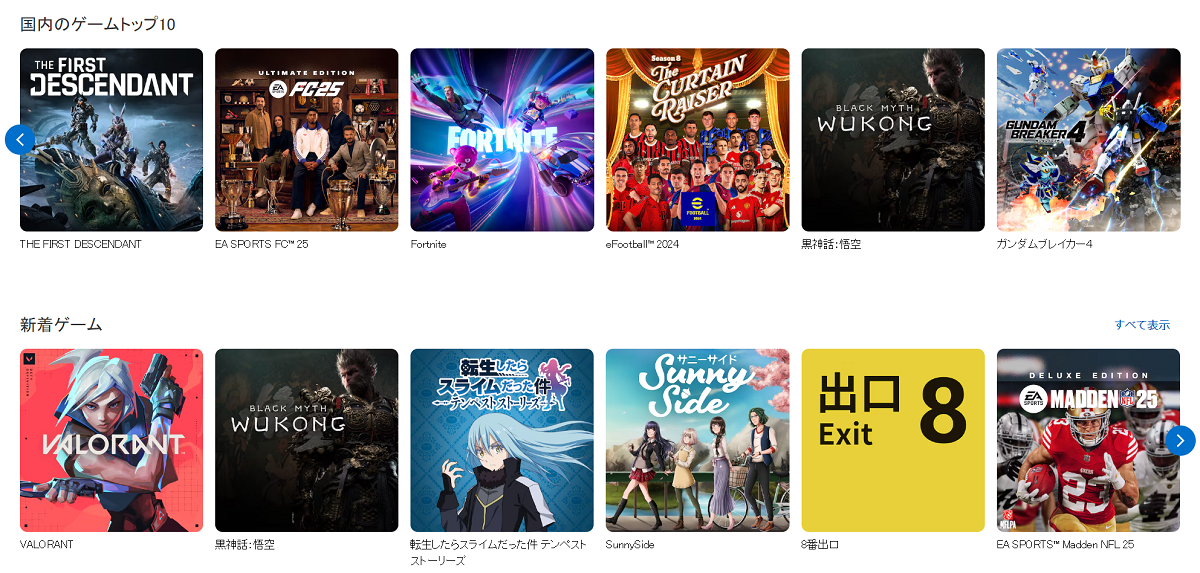The width and height of the screenshot is (1200, 573).
Task: Open the すべて表示 link
Action: coord(1142,325)
